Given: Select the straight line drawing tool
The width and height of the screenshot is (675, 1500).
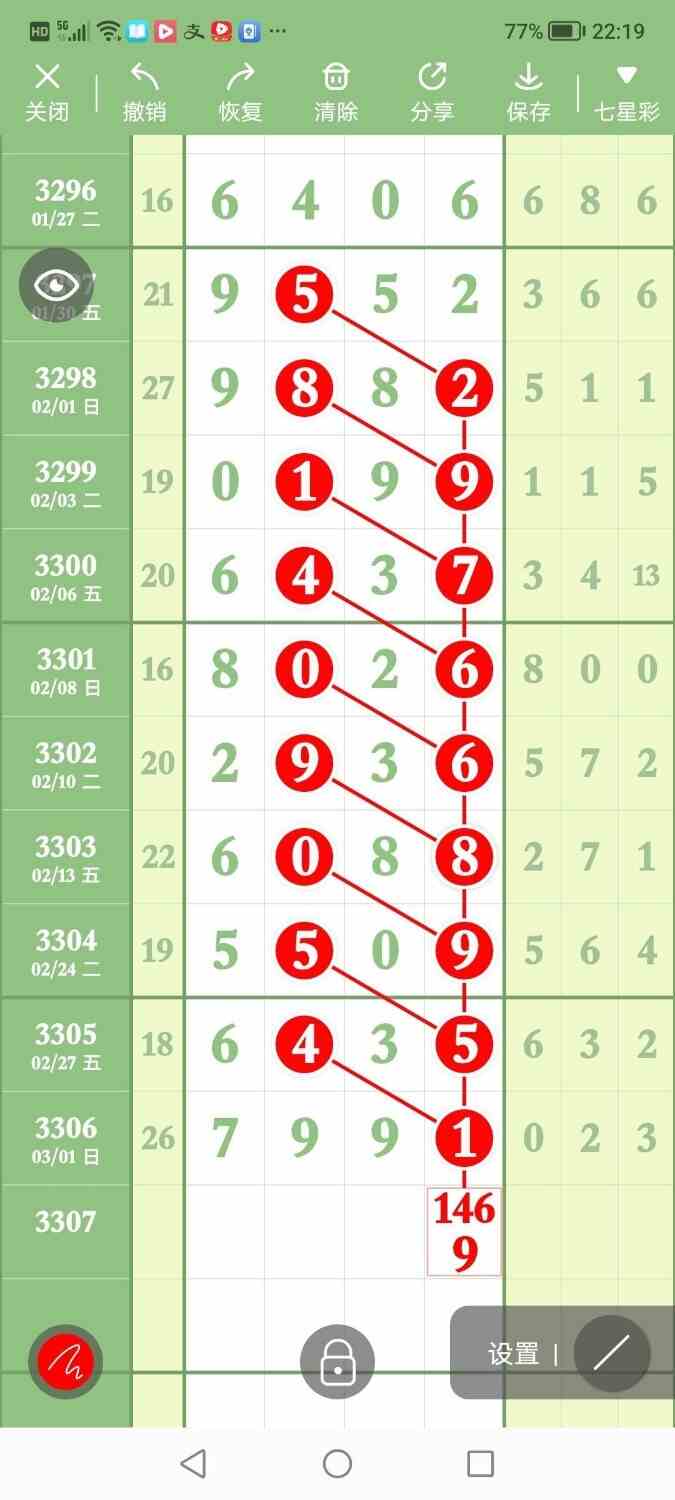Looking at the screenshot, I should (x=611, y=1354).
